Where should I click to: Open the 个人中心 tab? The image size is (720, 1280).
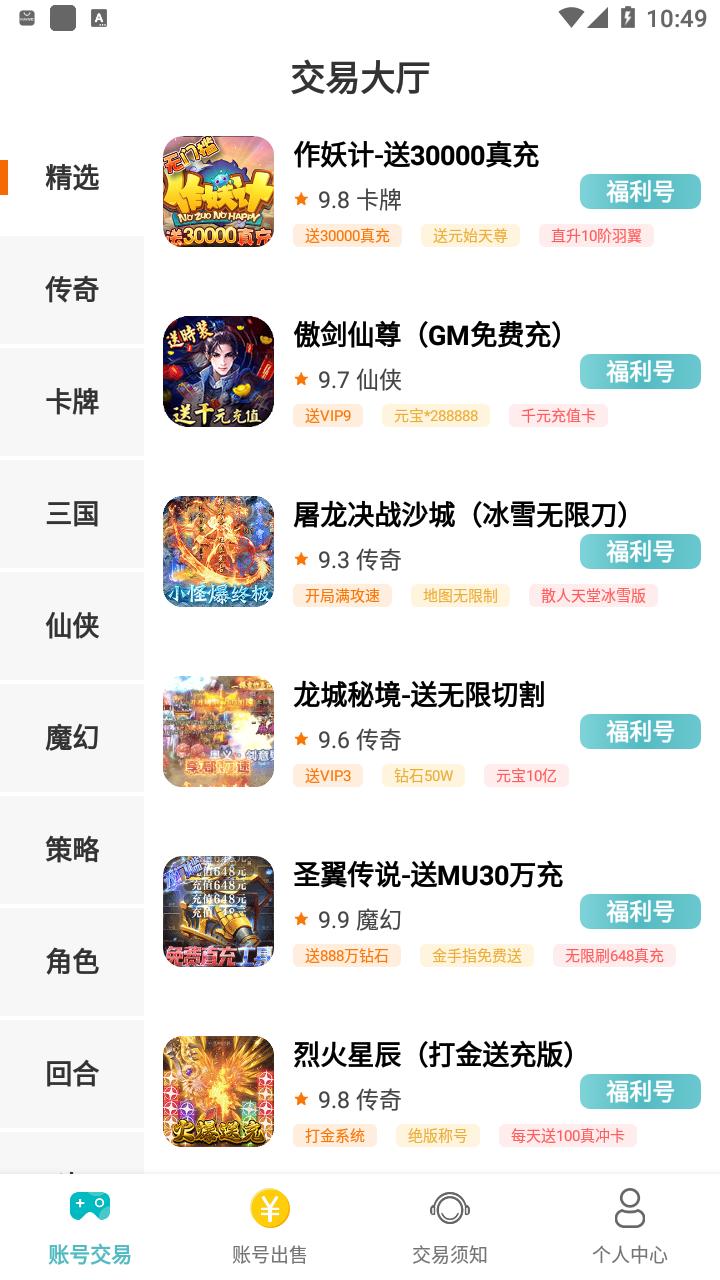tap(630, 1226)
